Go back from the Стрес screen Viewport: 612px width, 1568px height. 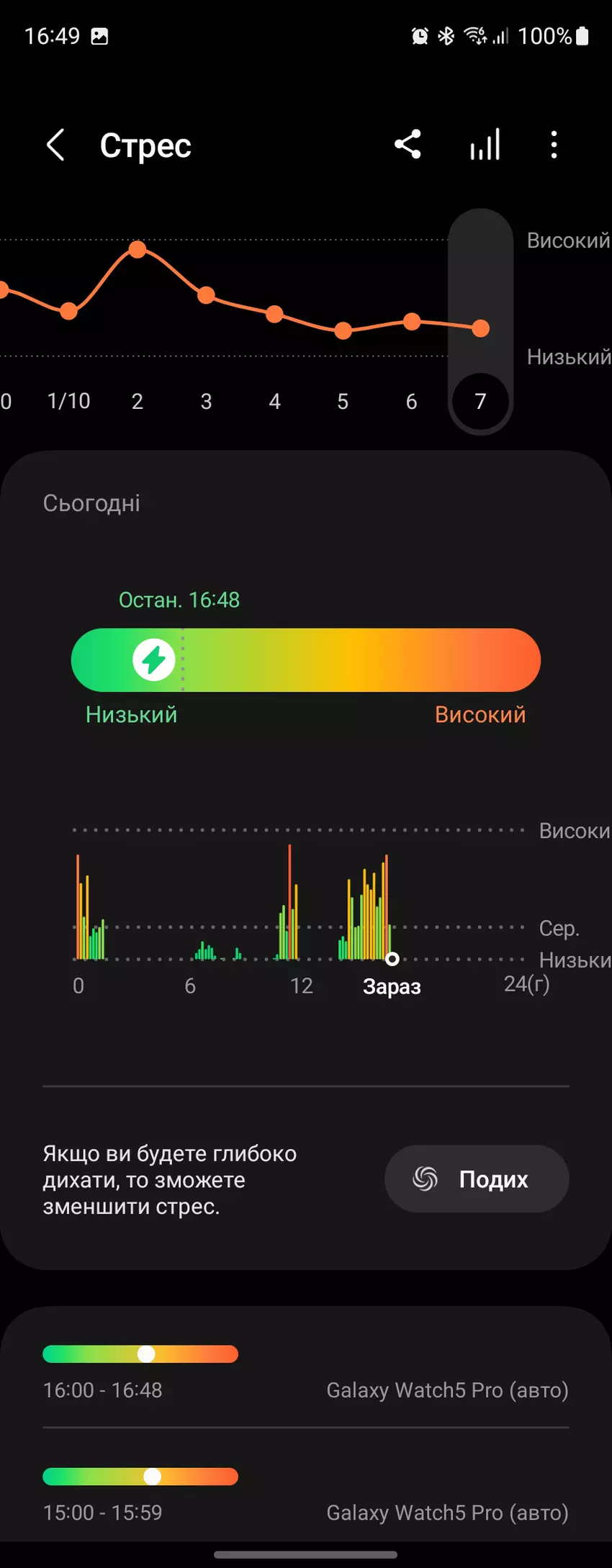pos(55,145)
